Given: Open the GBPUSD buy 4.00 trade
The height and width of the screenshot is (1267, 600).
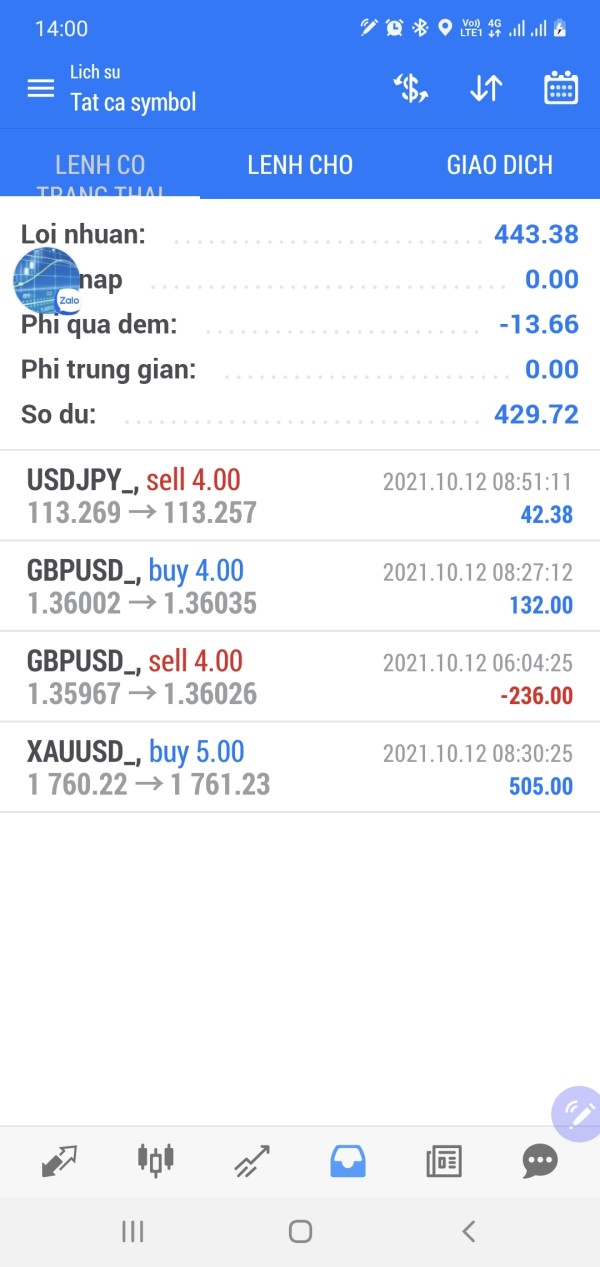Looking at the screenshot, I should (x=300, y=587).
